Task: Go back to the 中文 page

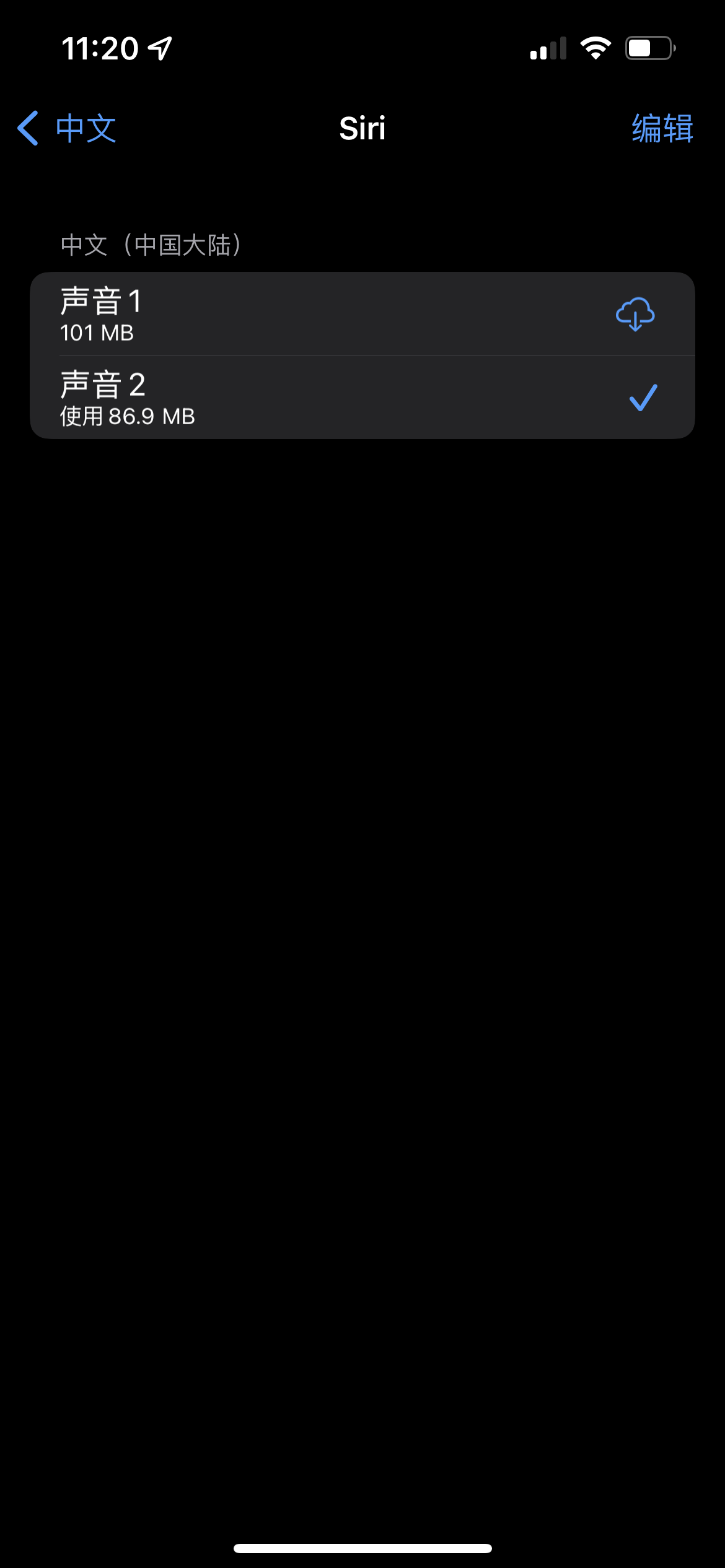Action: 67,128
